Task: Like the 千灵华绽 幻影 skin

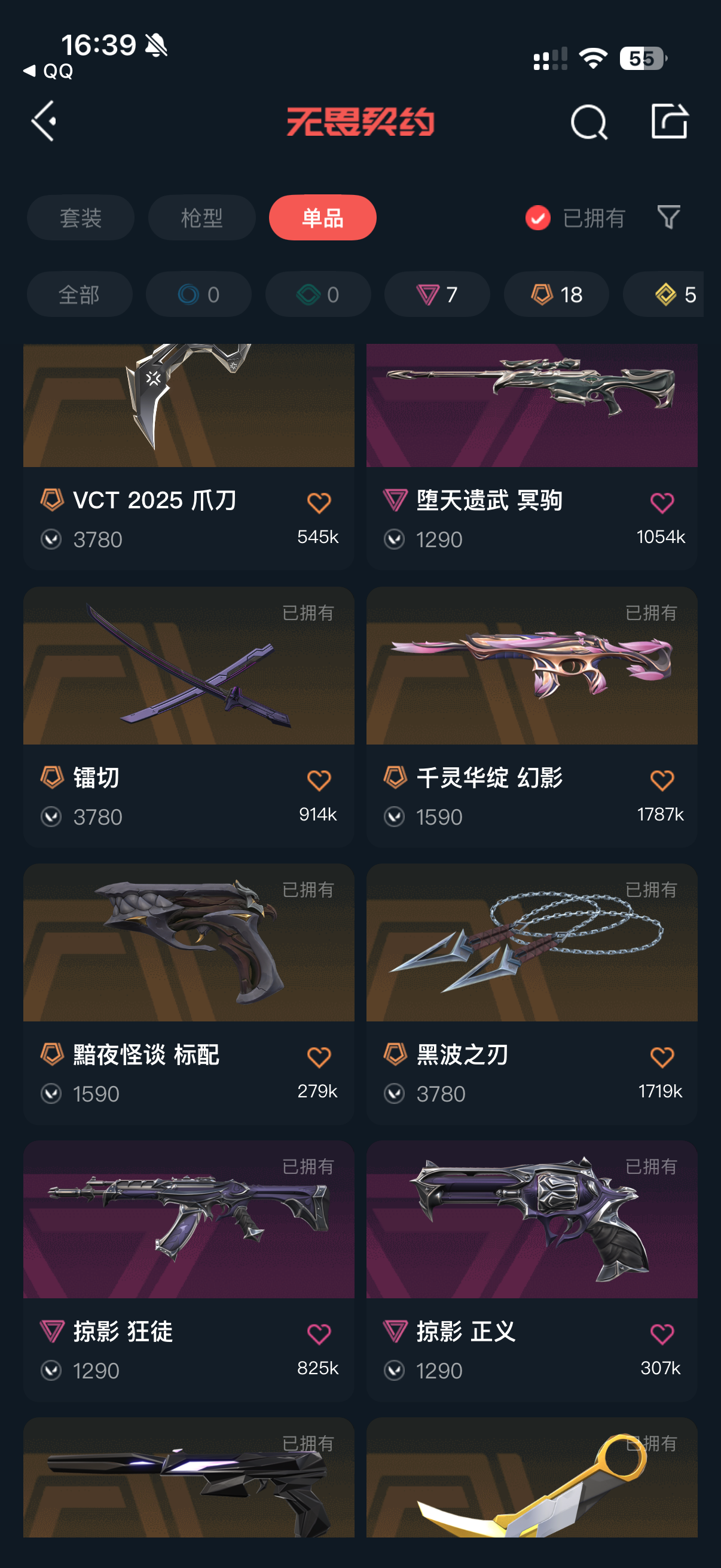Action: (662, 780)
